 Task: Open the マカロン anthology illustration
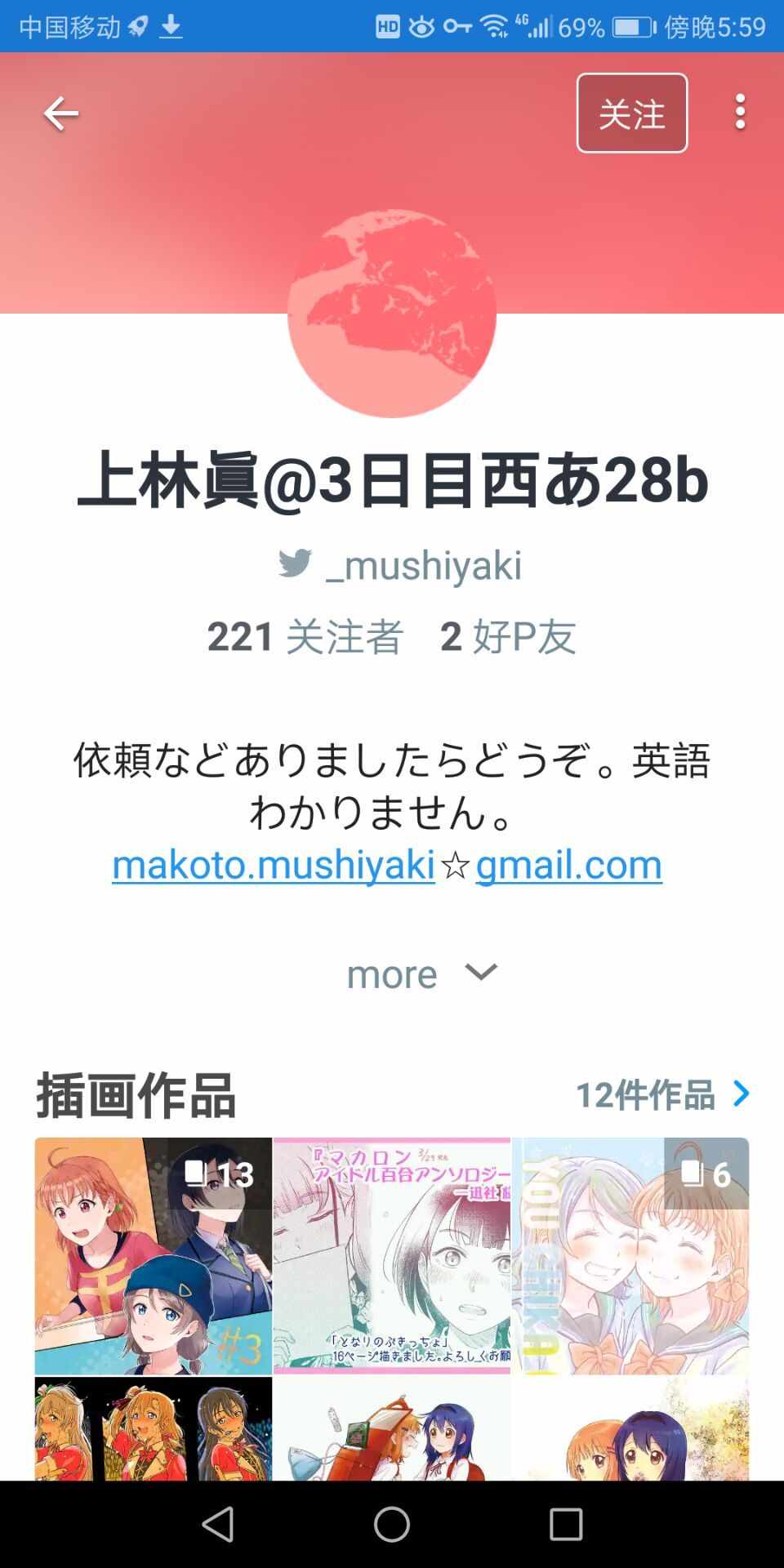[392, 1256]
